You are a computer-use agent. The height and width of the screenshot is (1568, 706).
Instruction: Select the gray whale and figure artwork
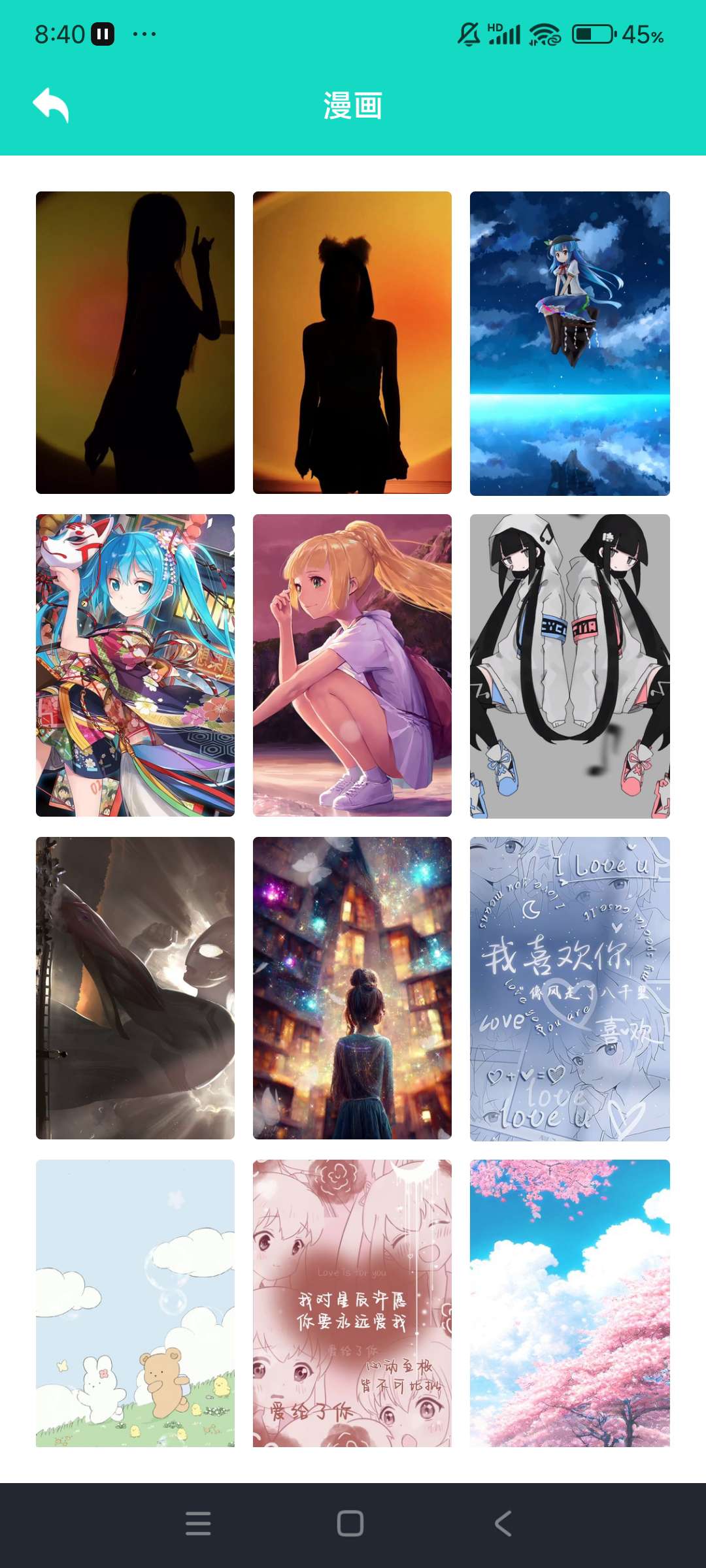click(135, 988)
